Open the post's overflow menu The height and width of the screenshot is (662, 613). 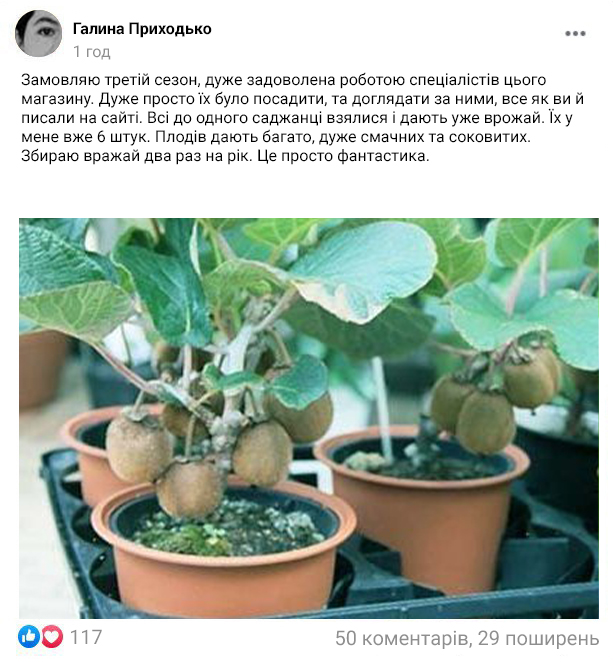pyautogui.click(x=575, y=34)
